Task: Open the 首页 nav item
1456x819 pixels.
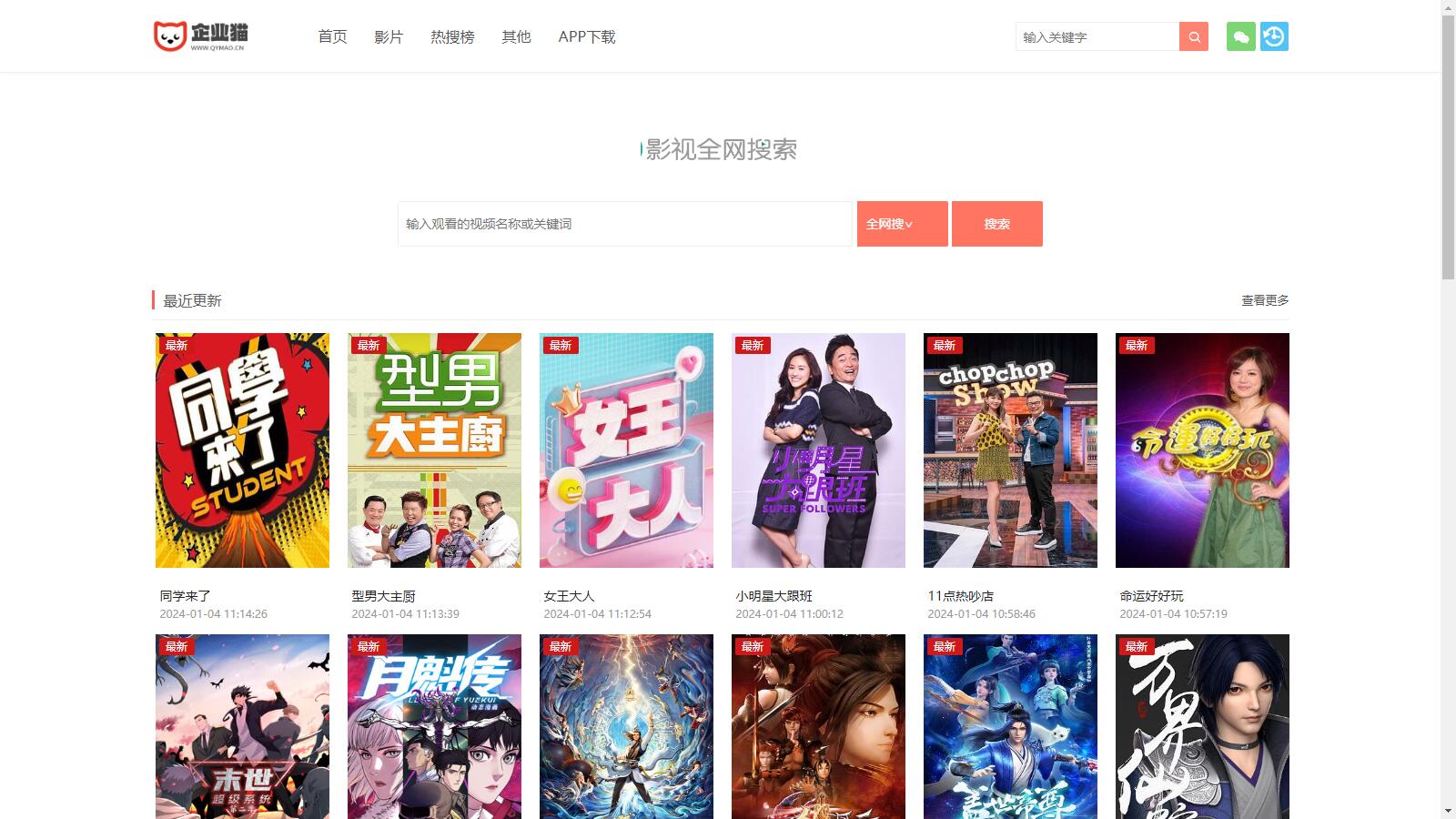Action: pos(332,36)
